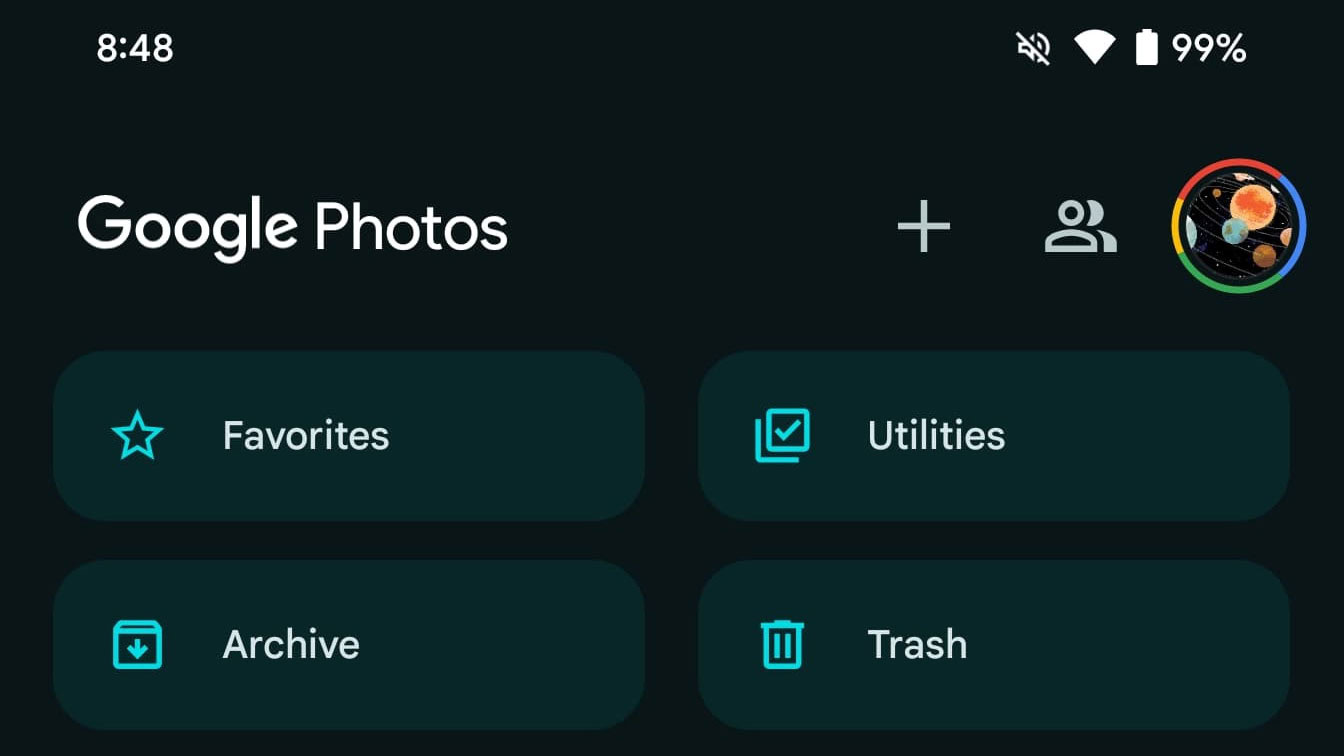Tap the plus icon to create new
Screen dimensions: 1344x756
923,227
